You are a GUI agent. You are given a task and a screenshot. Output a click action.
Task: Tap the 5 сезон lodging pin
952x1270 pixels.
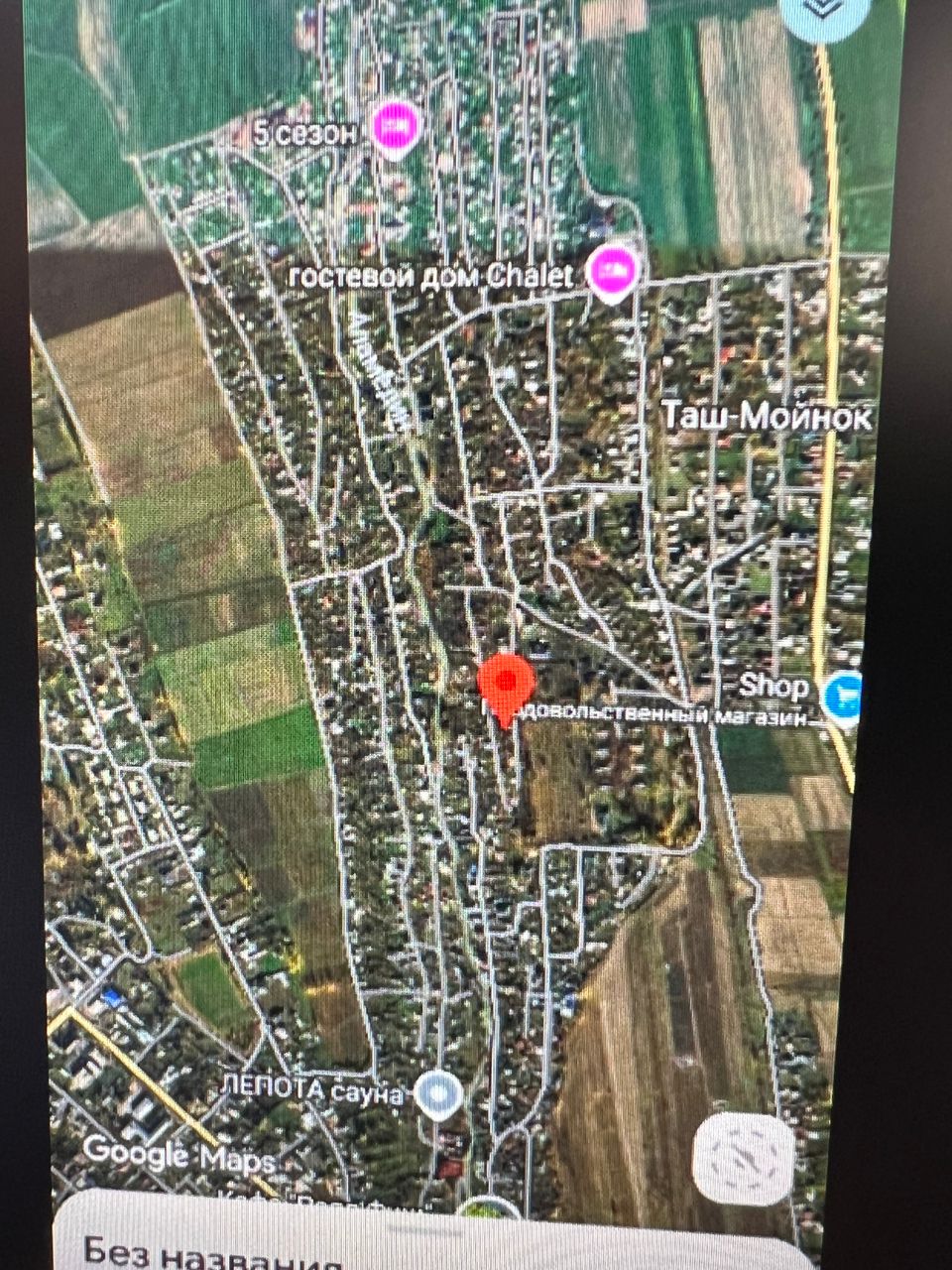pos(396,128)
